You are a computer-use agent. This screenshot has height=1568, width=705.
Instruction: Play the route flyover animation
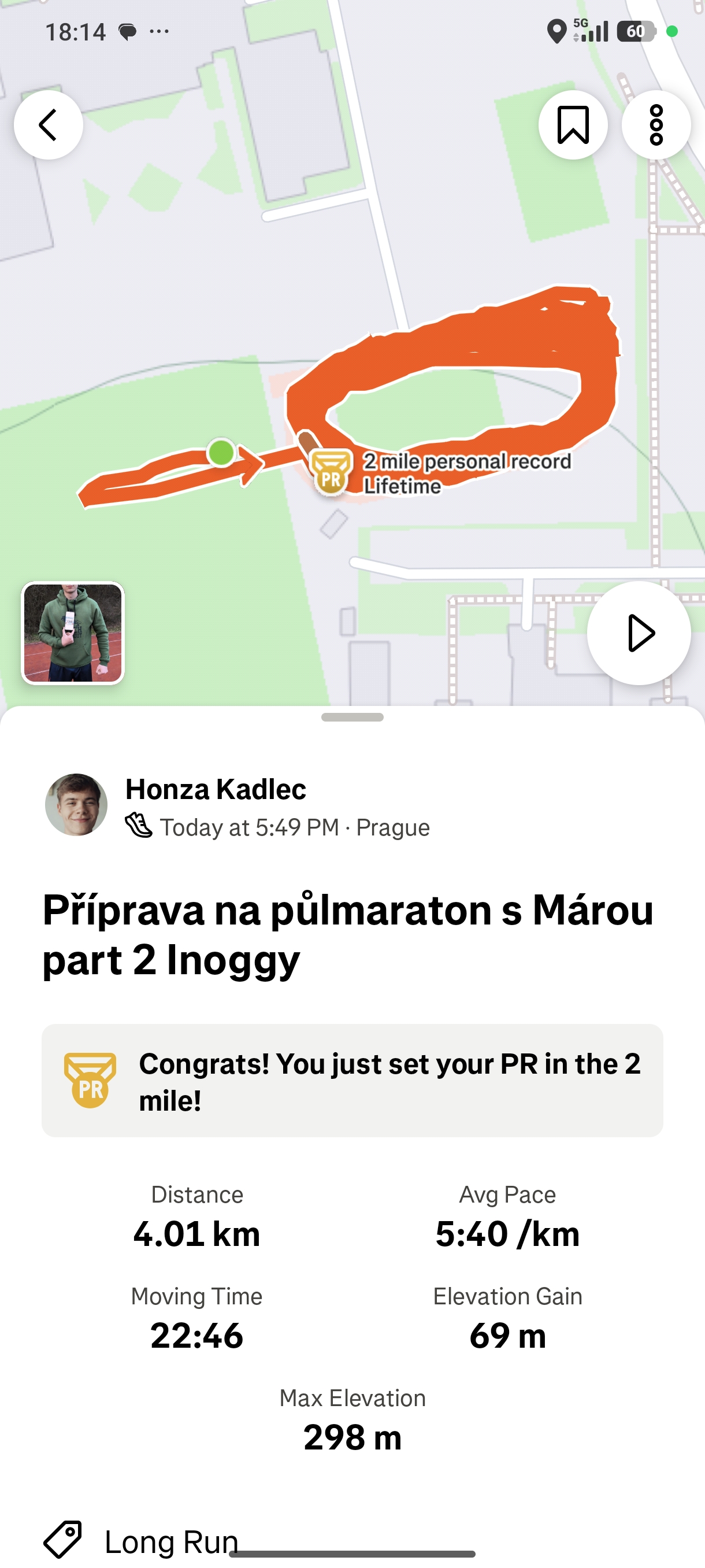tap(639, 633)
